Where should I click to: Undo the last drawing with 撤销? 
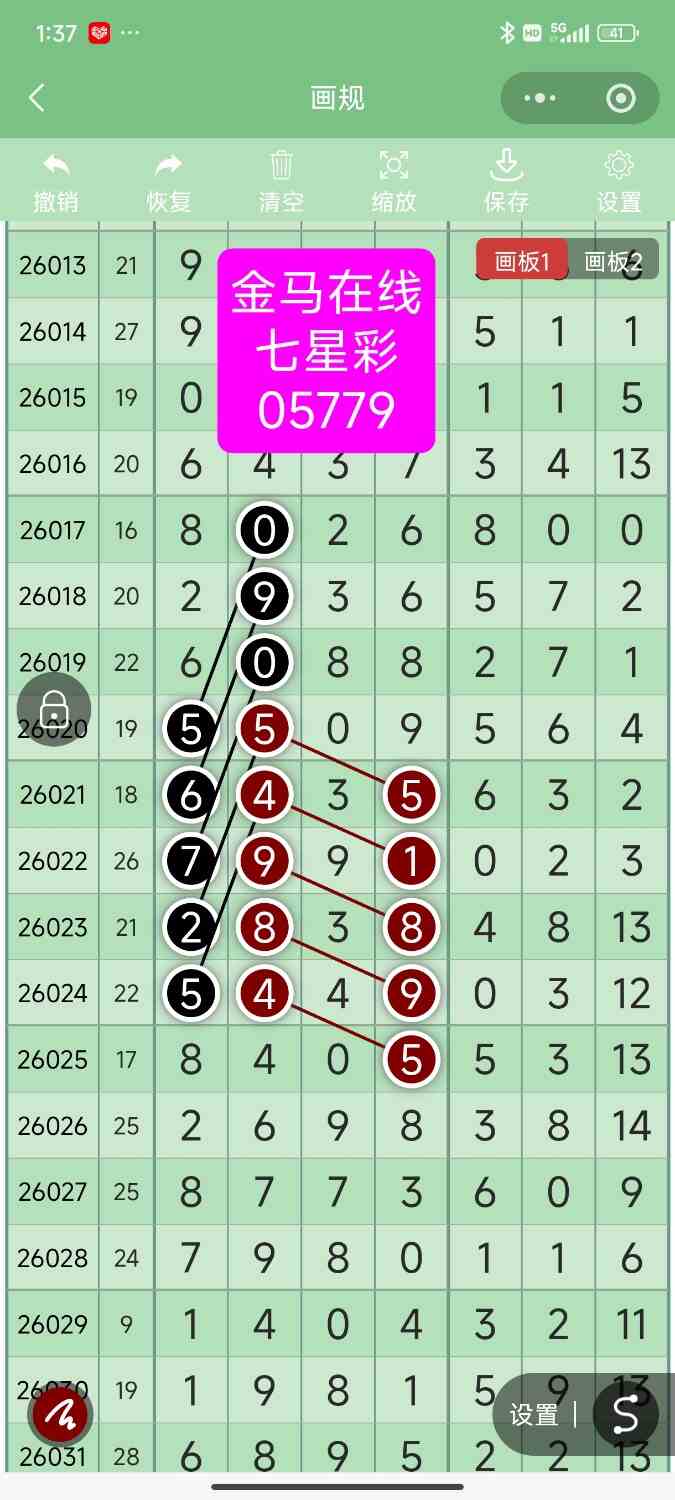[56, 181]
